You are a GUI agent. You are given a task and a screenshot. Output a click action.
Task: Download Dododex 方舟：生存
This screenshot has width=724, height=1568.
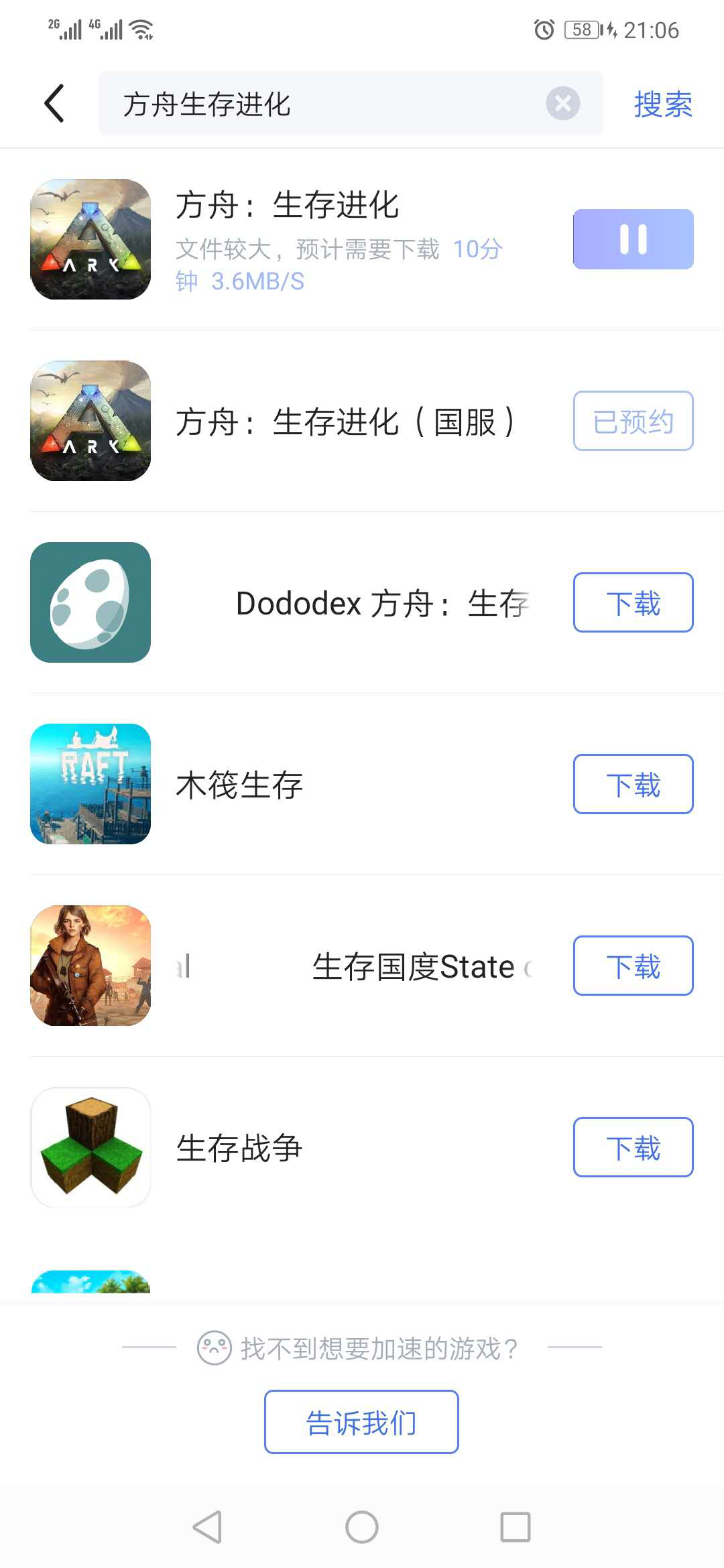(633, 602)
